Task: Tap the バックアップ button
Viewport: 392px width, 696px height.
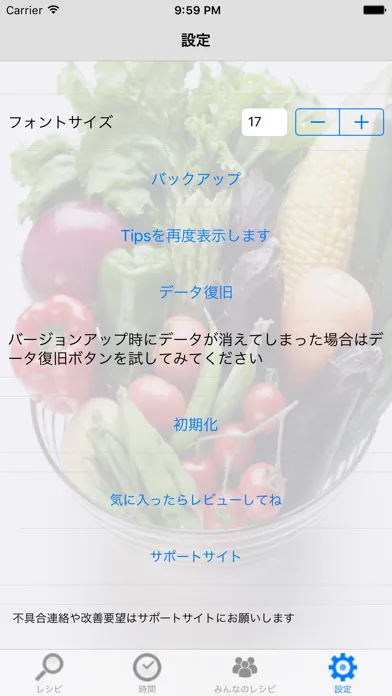Action: [x=196, y=179]
